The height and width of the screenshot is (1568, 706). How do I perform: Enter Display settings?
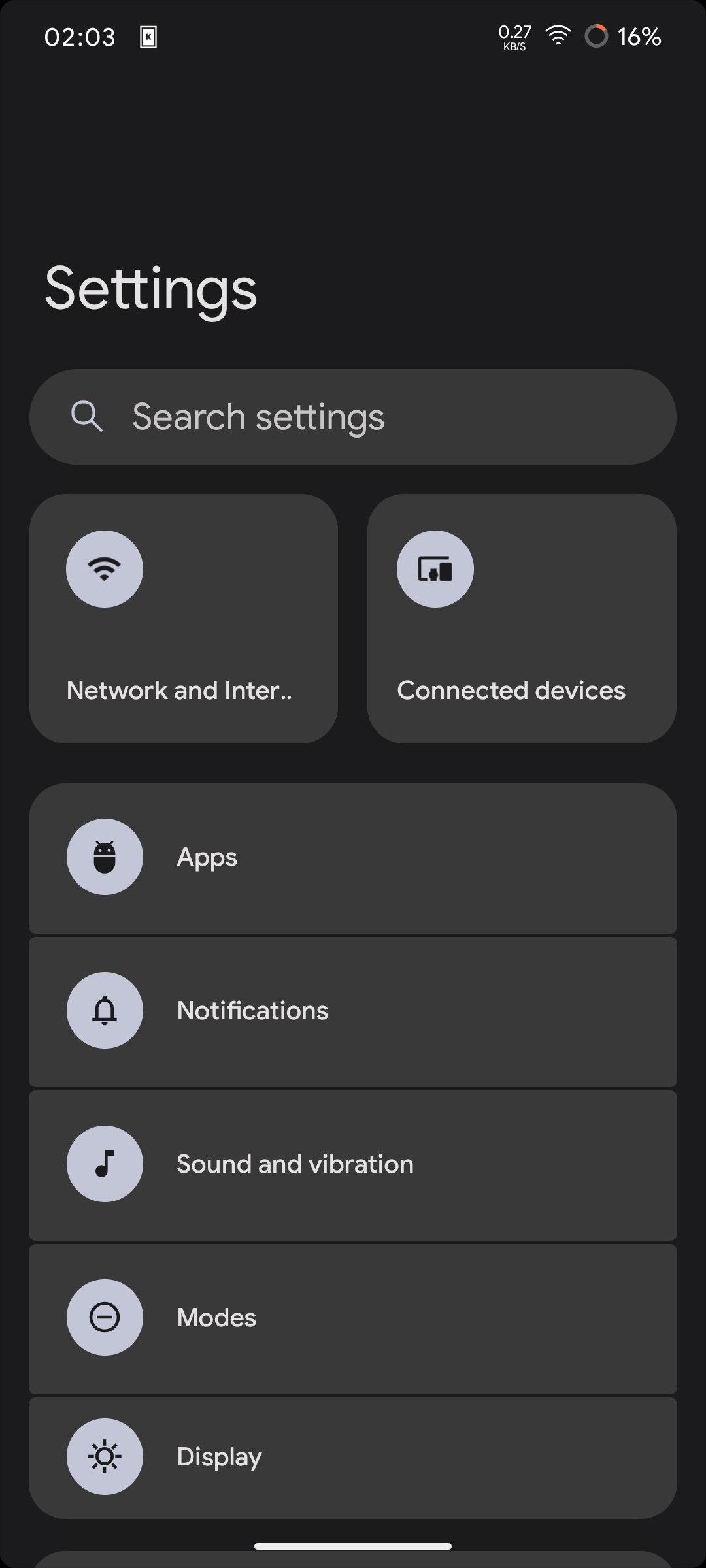pyautogui.click(x=353, y=1457)
